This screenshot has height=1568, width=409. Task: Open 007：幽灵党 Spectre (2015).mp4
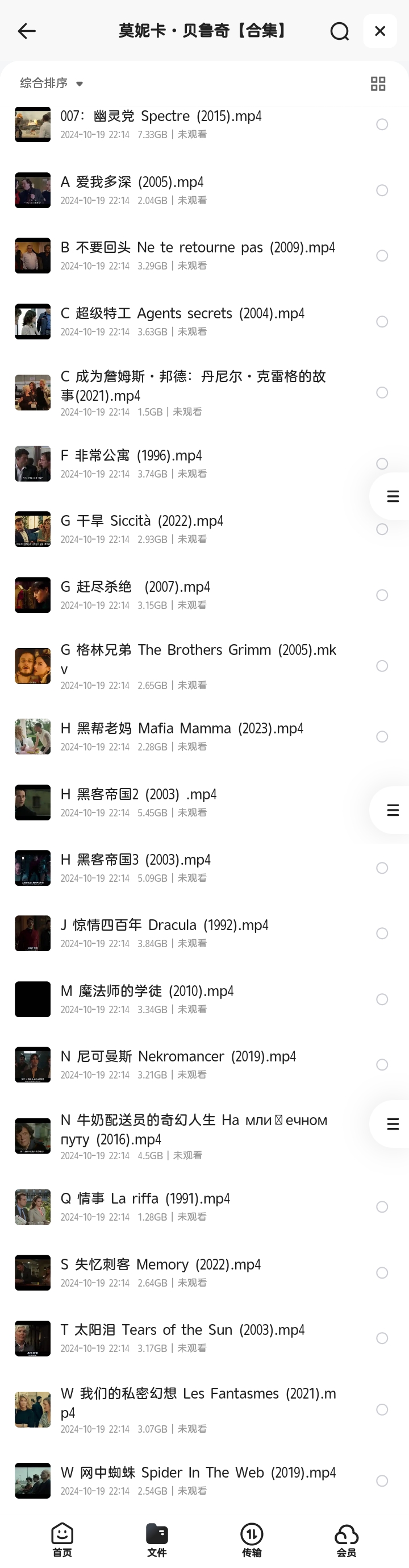click(161, 117)
